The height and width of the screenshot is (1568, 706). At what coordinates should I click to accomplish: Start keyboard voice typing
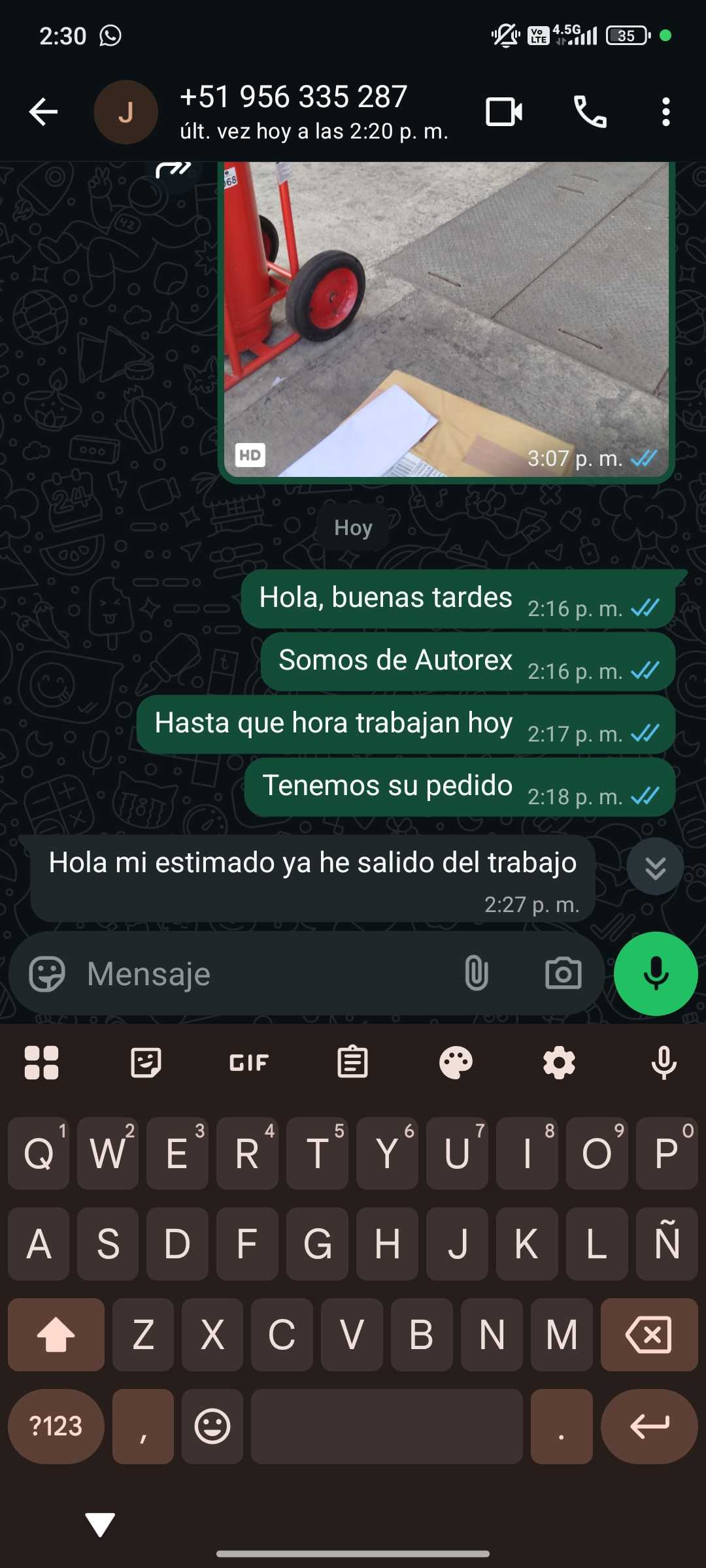click(x=664, y=1062)
